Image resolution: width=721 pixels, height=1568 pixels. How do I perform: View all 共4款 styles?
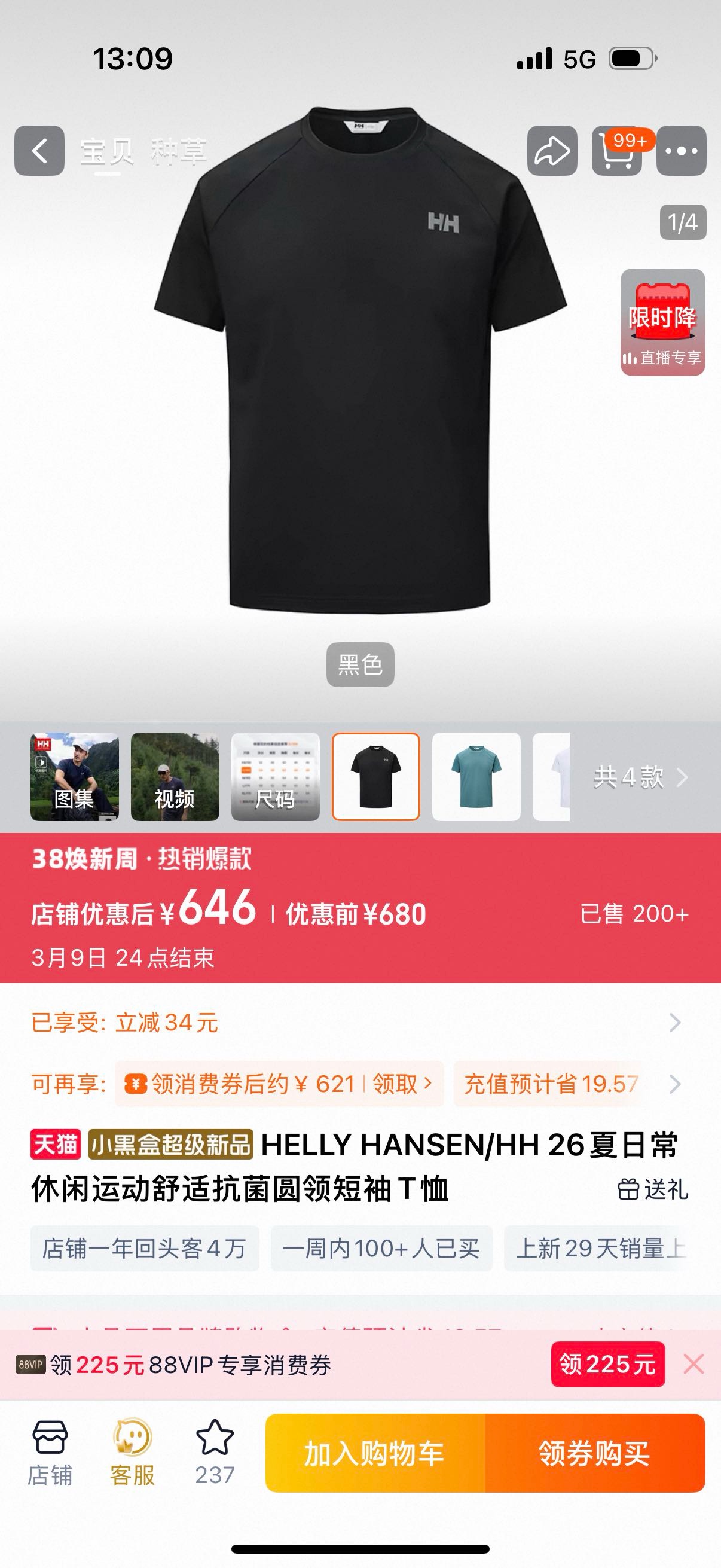[x=640, y=777]
